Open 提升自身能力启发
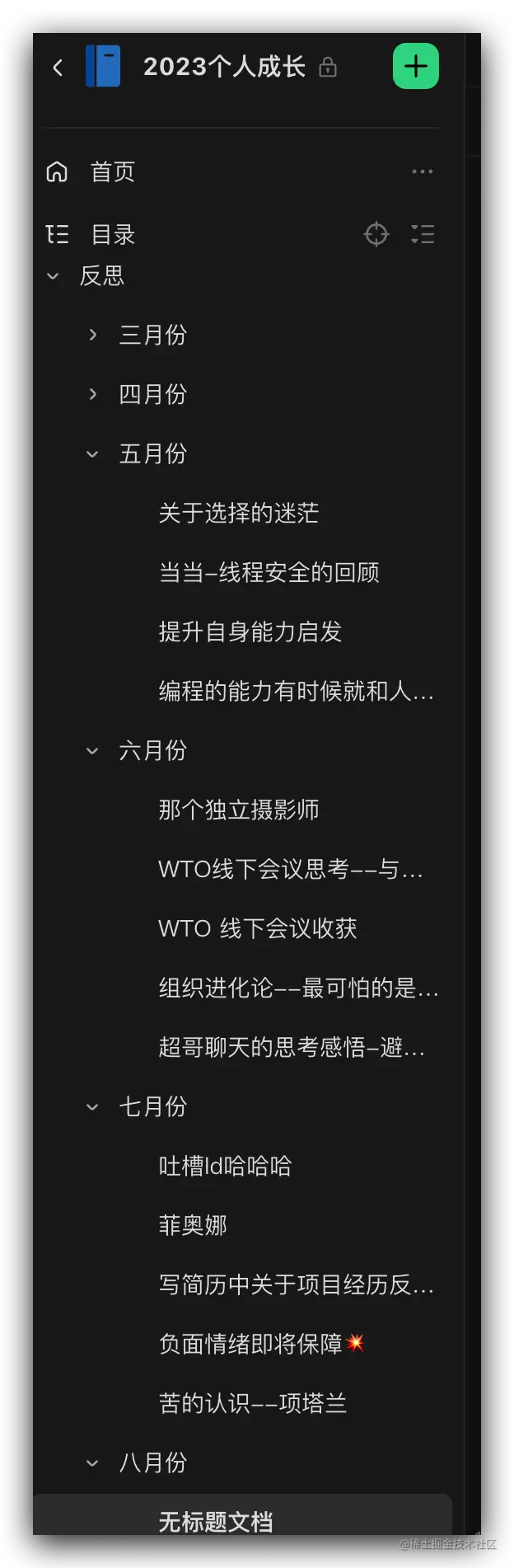Viewport: 514px width, 1568px height. pos(250,631)
